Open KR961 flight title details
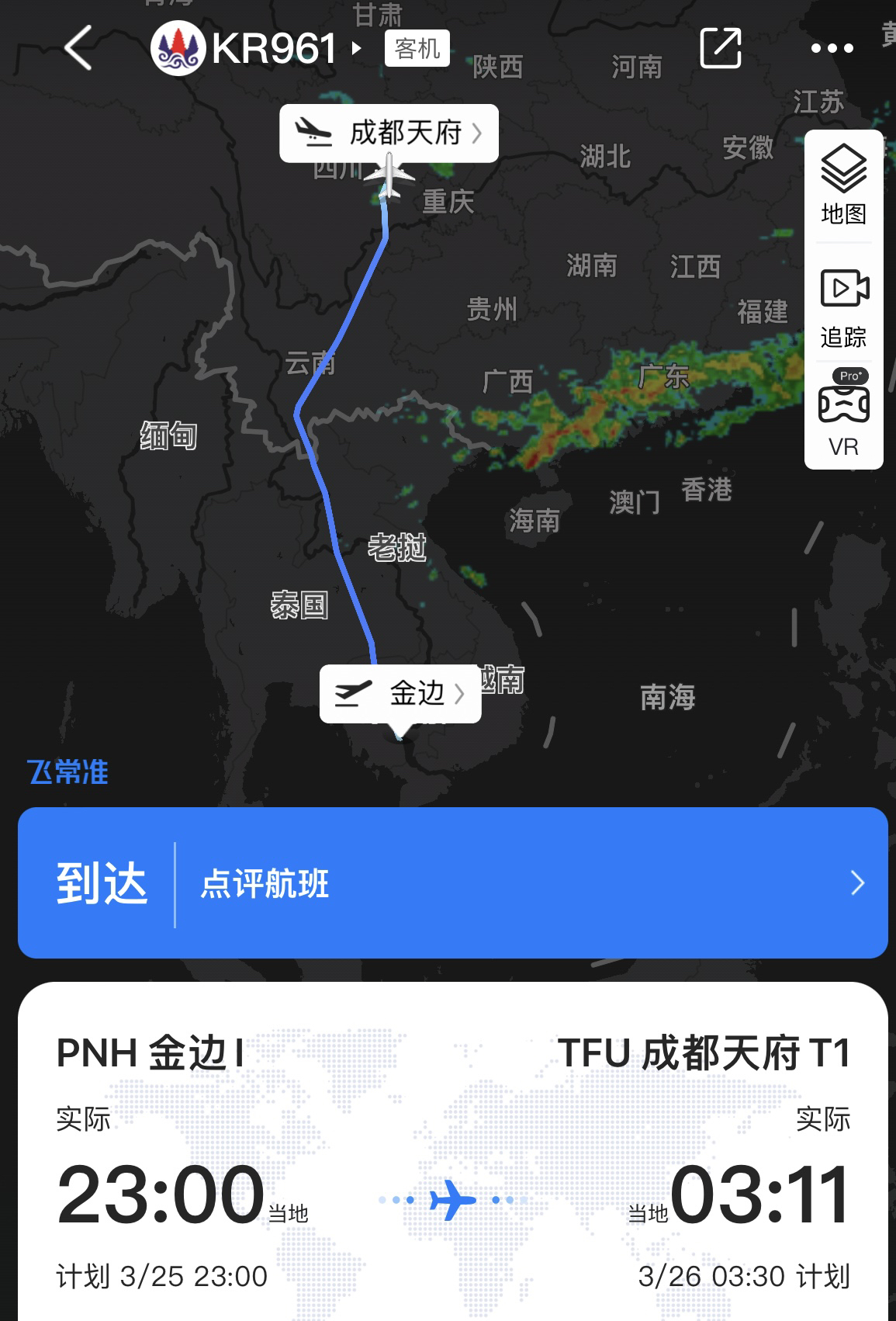This screenshot has width=896, height=1321. [273, 49]
